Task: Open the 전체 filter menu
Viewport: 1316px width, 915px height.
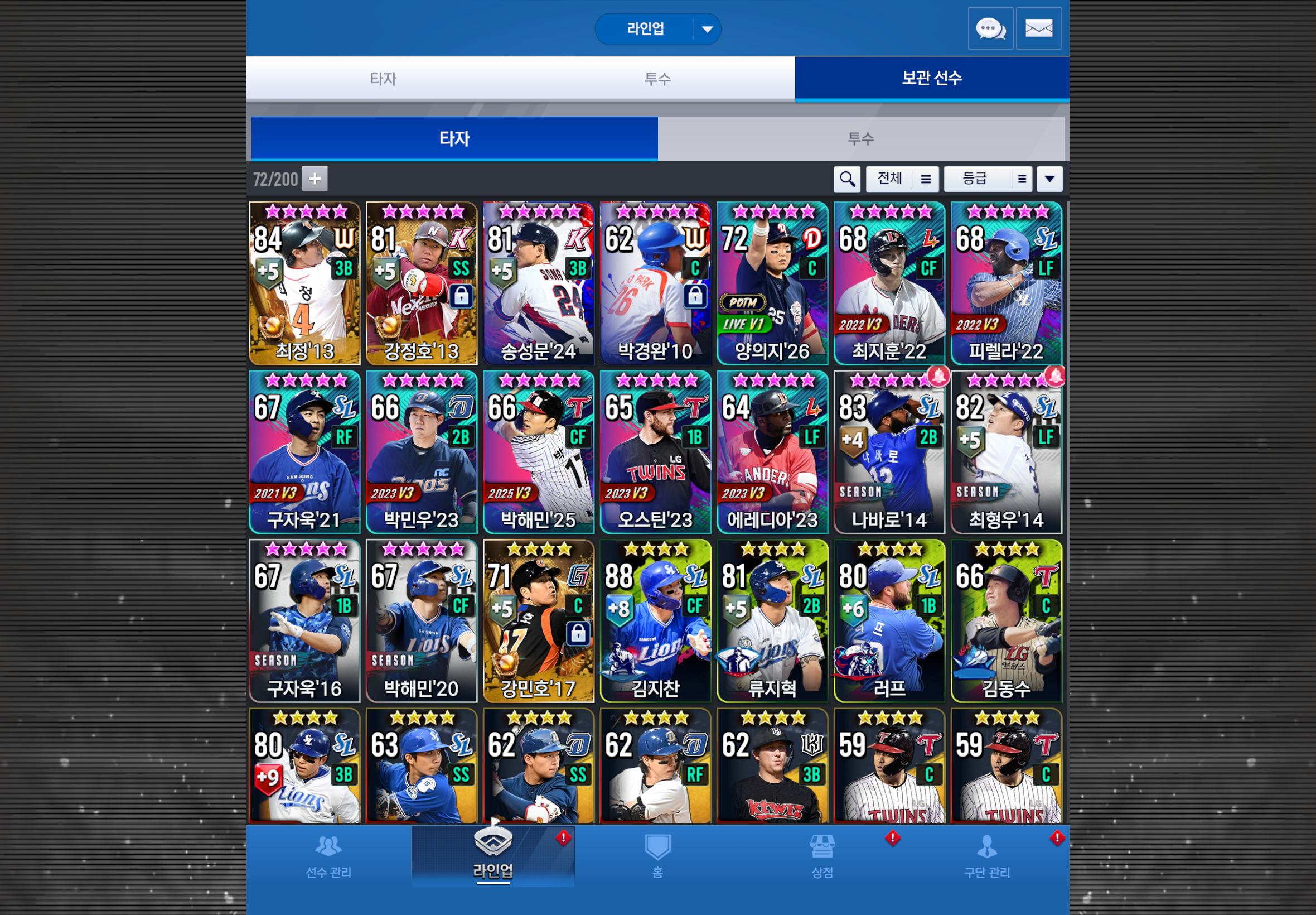Action: [x=902, y=179]
